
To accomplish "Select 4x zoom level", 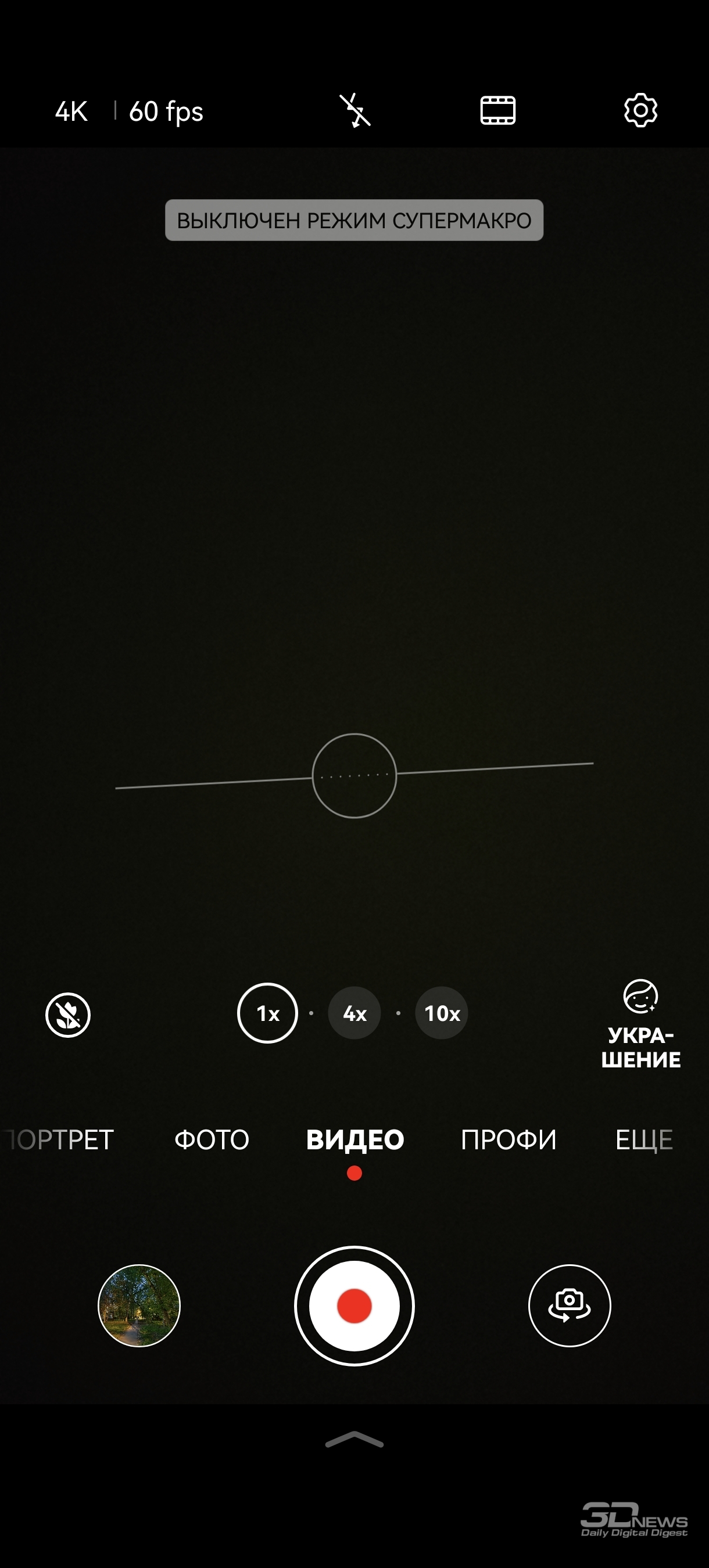I will click(354, 1013).
